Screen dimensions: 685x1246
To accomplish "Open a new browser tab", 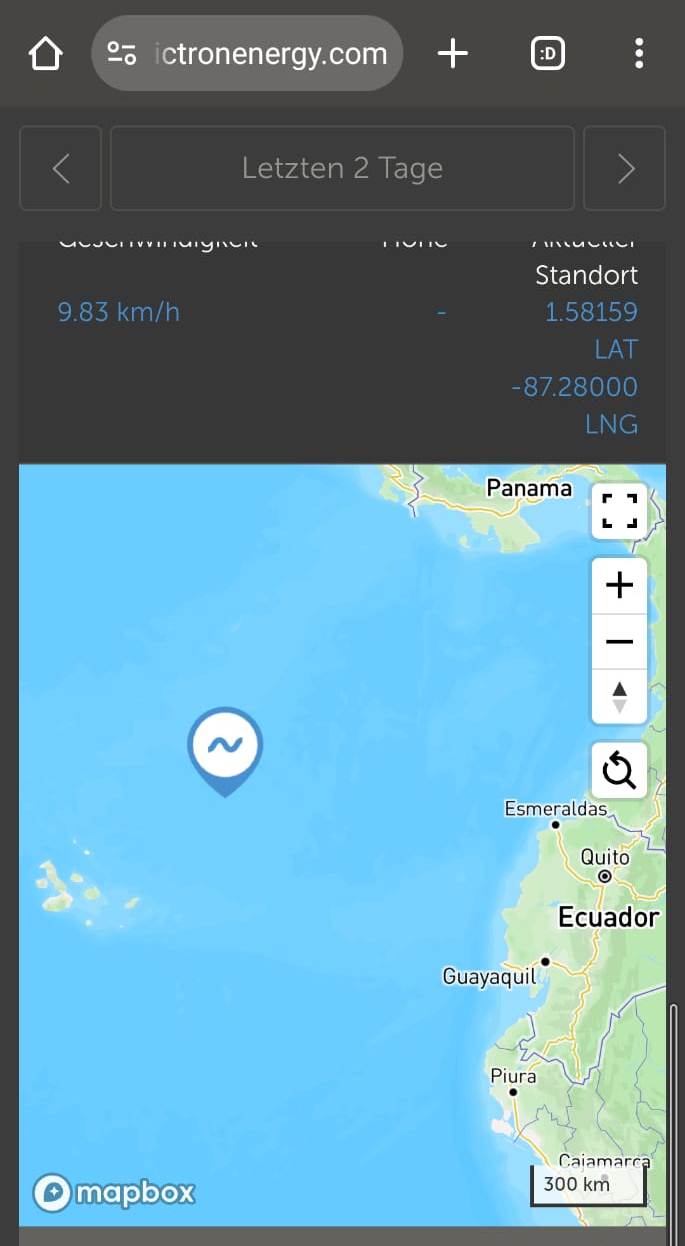I will [x=453, y=54].
